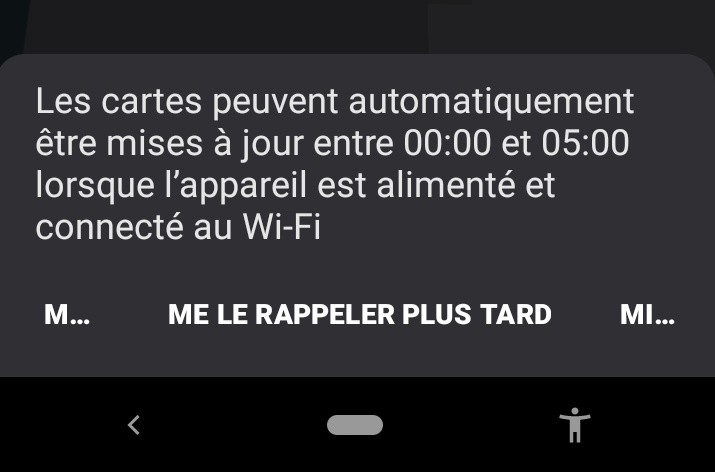The image size is (715, 472).
Task: Open the accessibility shortcut icon
Action: [x=575, y=425]
